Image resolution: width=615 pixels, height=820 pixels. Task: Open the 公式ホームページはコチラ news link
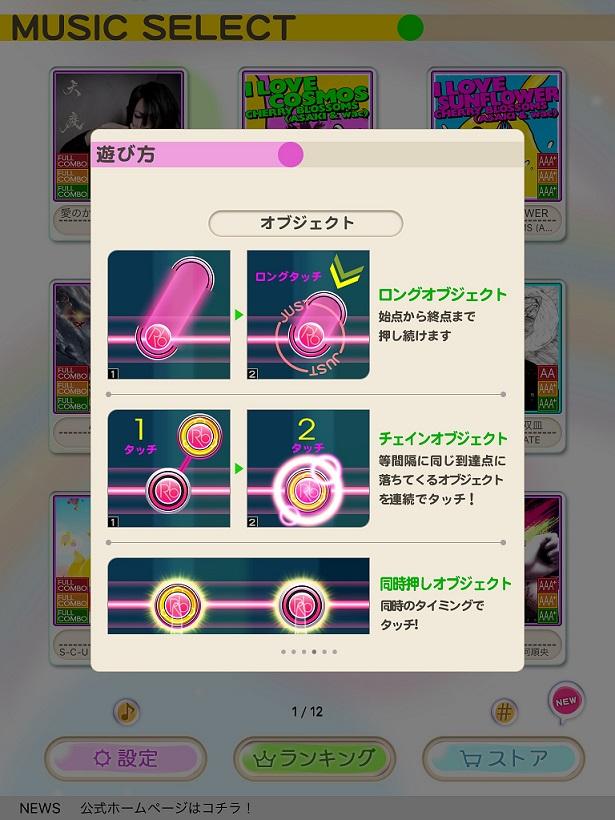(x=166, y=807)
